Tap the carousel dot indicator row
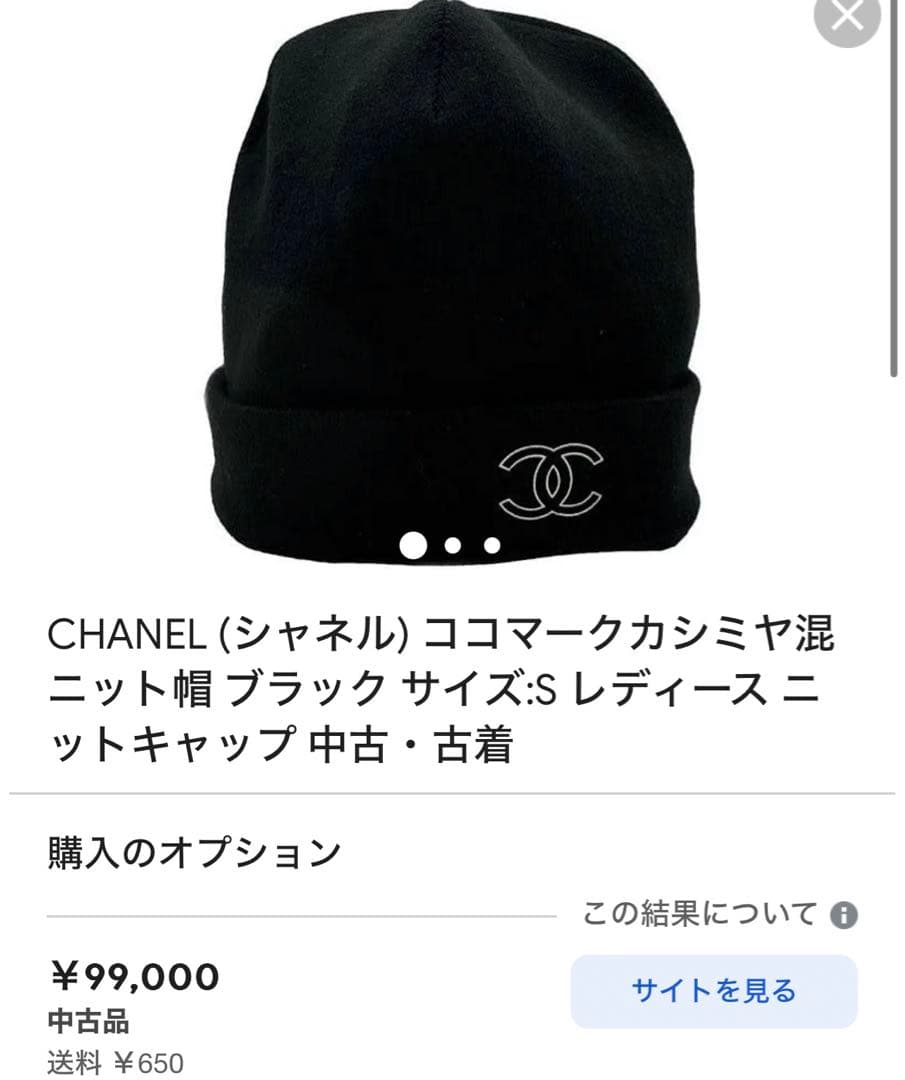This screenshot has height=1080, width=905. click(450, 546)
